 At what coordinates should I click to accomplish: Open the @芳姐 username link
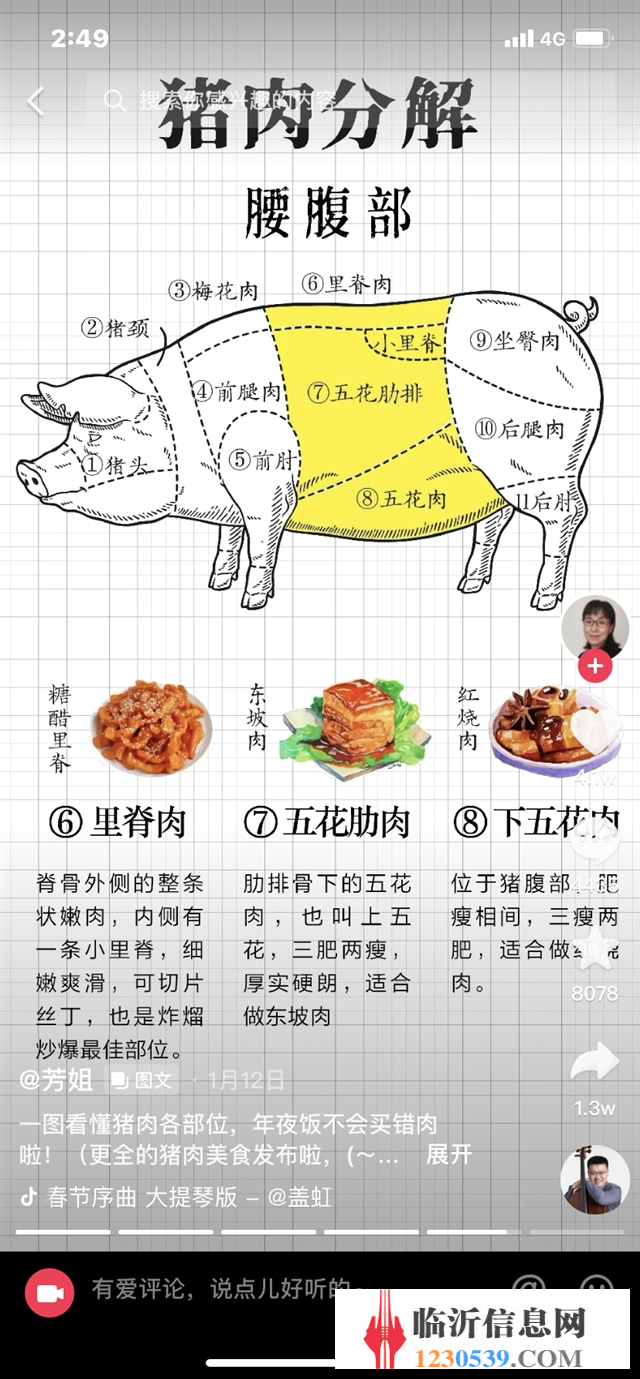[57, 1080]
